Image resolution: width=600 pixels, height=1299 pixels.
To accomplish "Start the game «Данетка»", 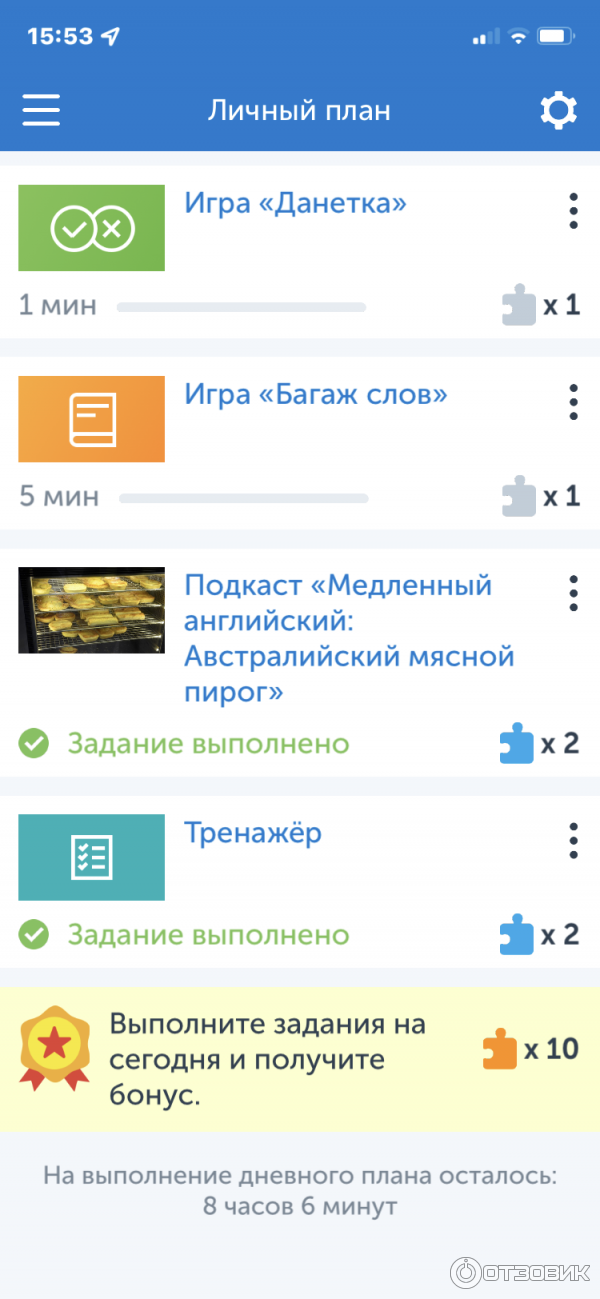I will point(295,204).
